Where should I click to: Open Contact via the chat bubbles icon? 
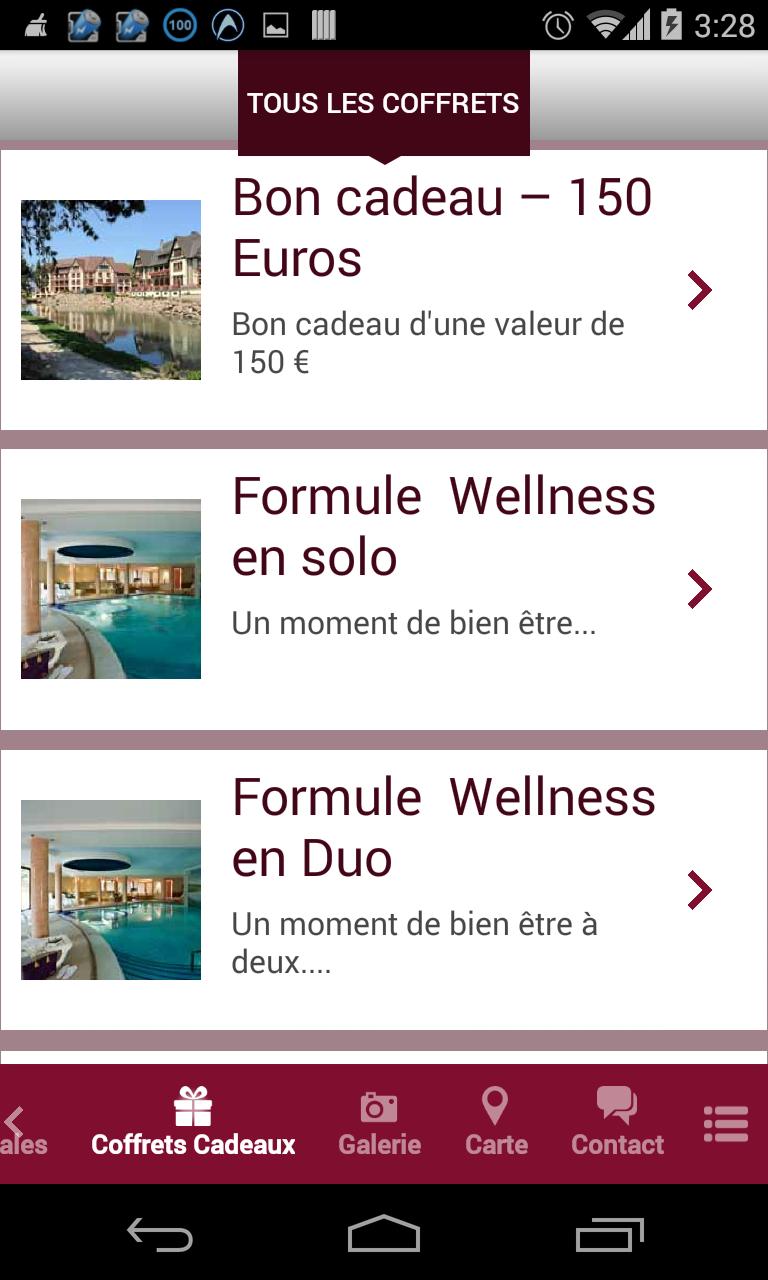point(618,1105)
